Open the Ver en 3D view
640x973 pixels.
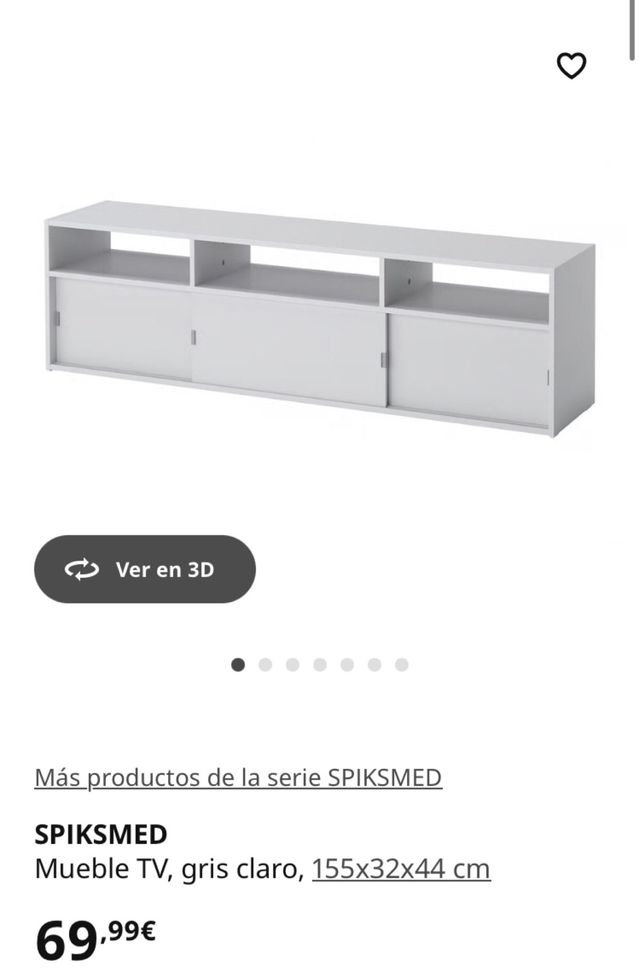[145, 569]
